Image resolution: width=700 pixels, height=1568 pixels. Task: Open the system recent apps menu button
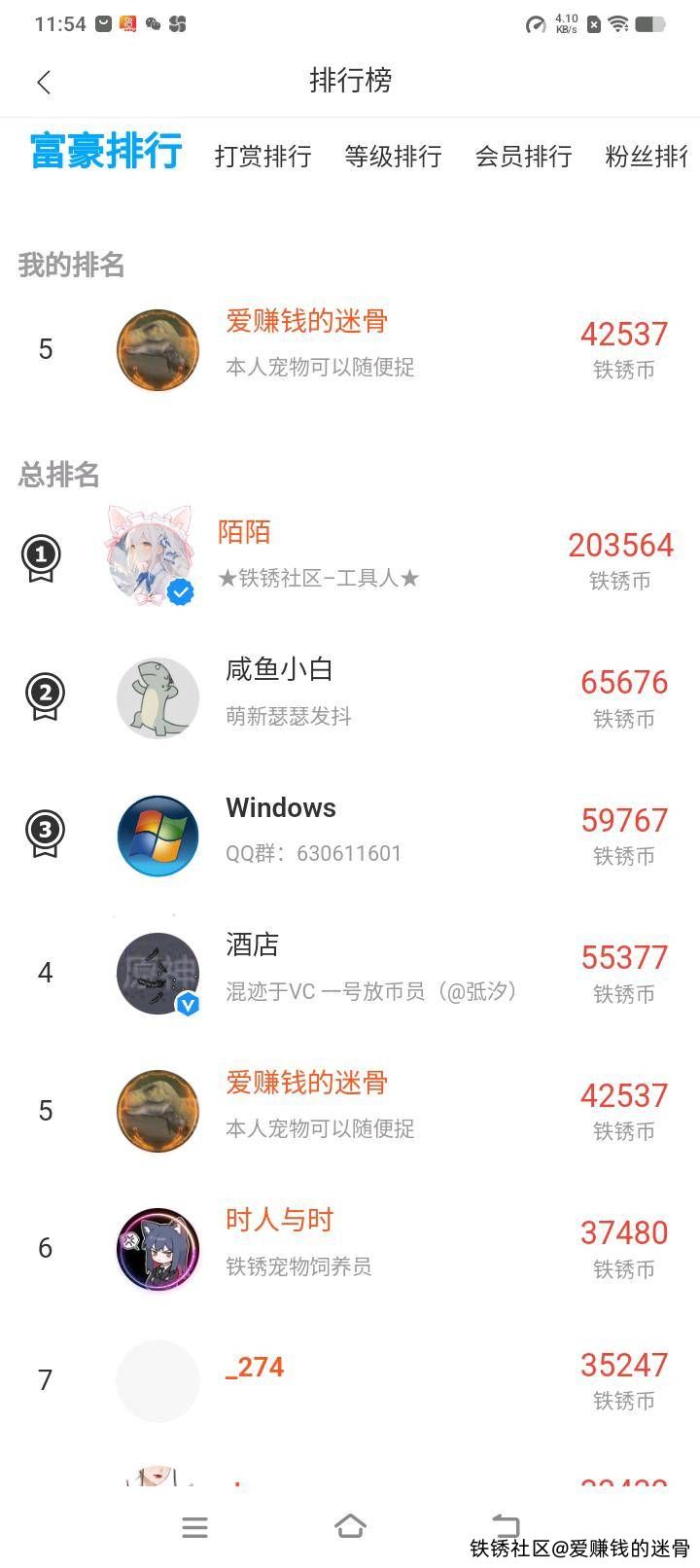pos(194,1527)
